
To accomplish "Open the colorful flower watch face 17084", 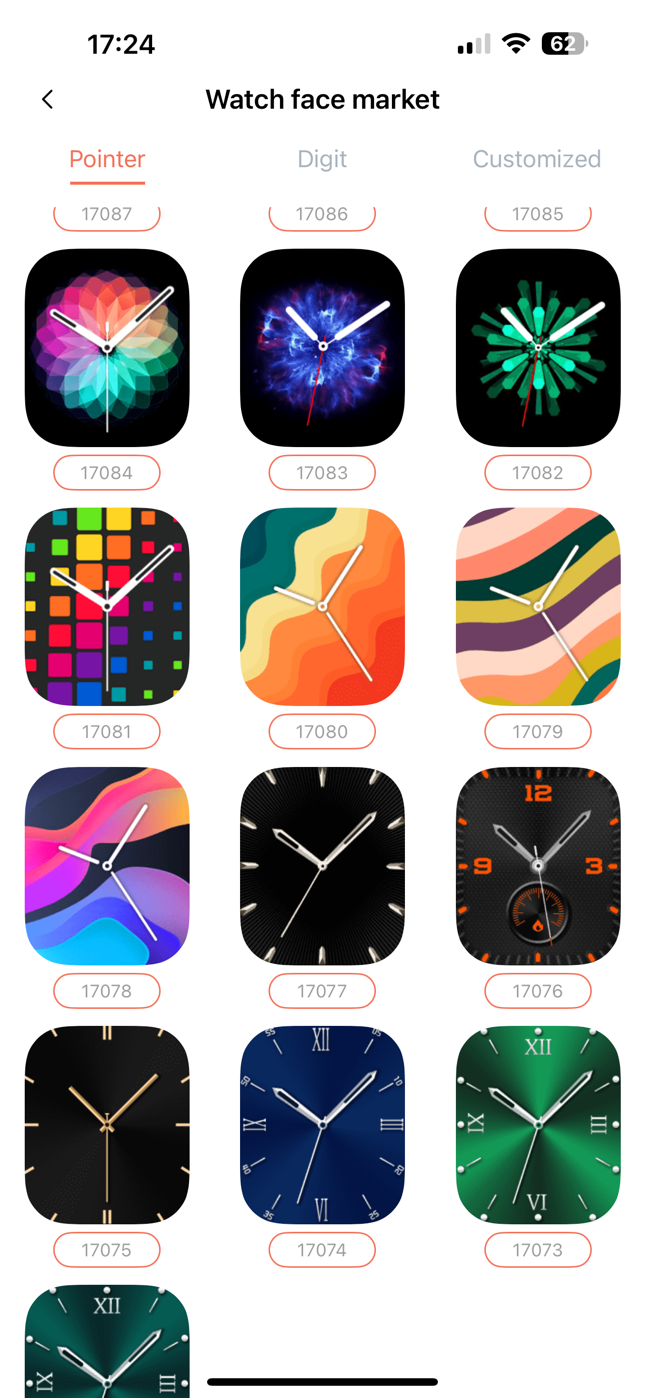I will (107, 347).
